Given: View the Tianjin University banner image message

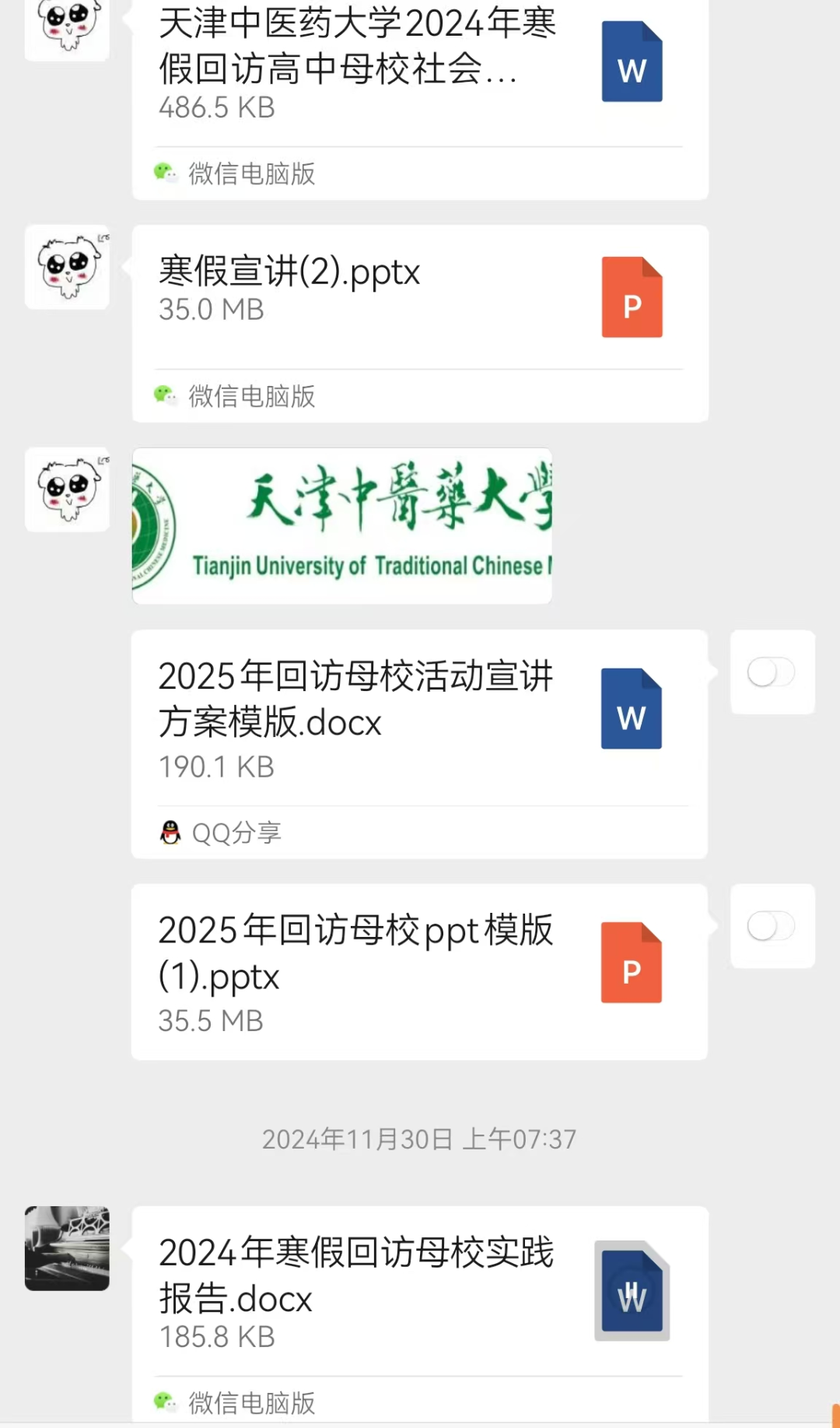Looking at the screenshot, I should 342,526.
